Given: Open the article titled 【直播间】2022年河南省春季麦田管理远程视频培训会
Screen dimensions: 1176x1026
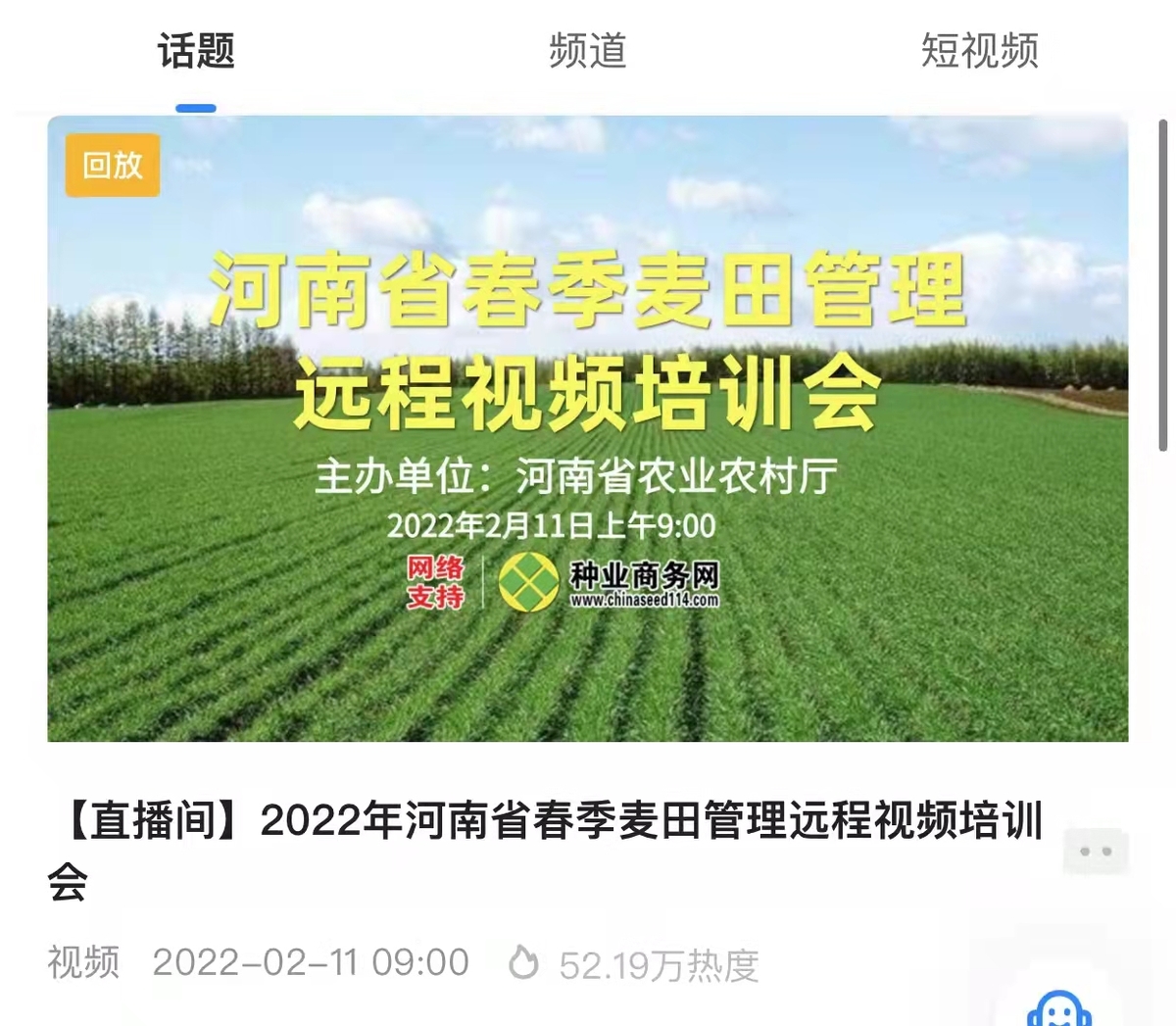Looking at the screenshot, I should click(x=545, y=849).
